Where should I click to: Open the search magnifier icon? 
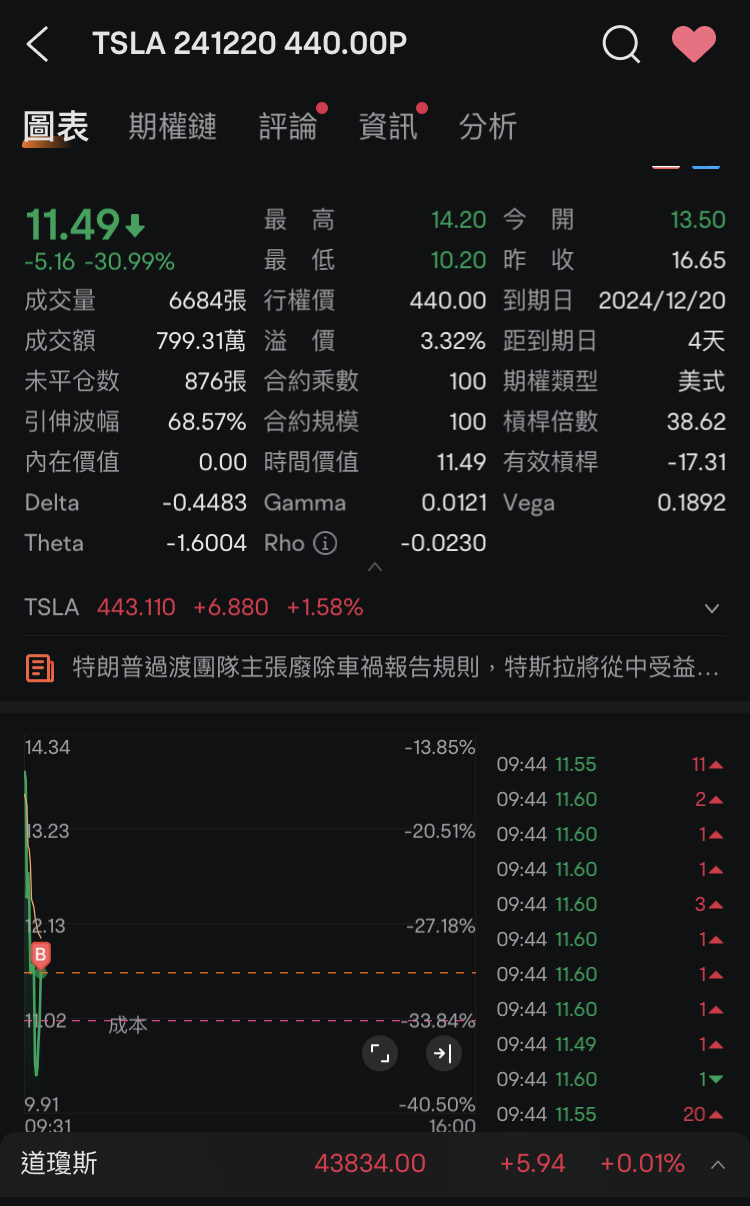point(621,45)
